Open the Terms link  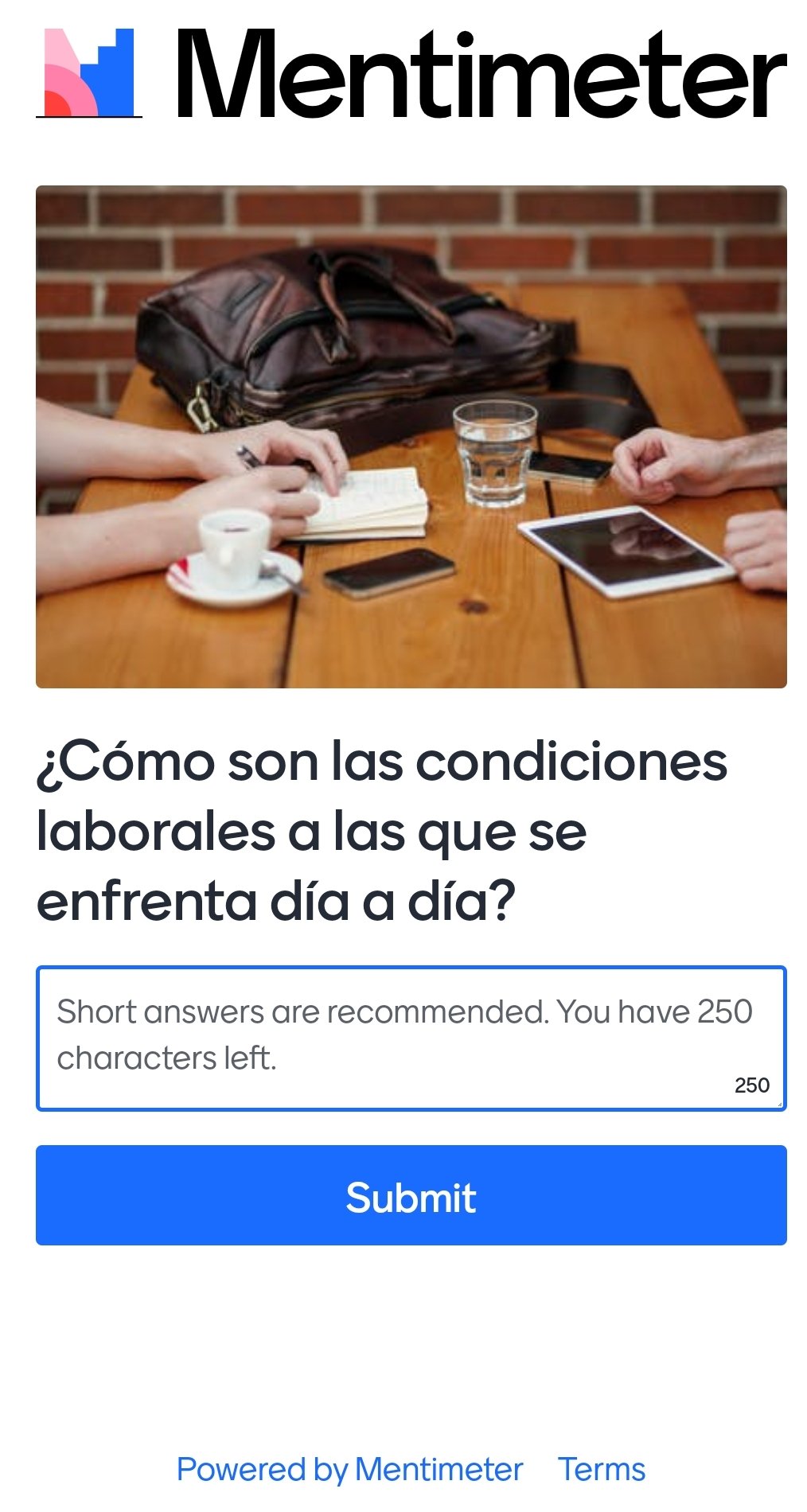tap(602, 1470)
